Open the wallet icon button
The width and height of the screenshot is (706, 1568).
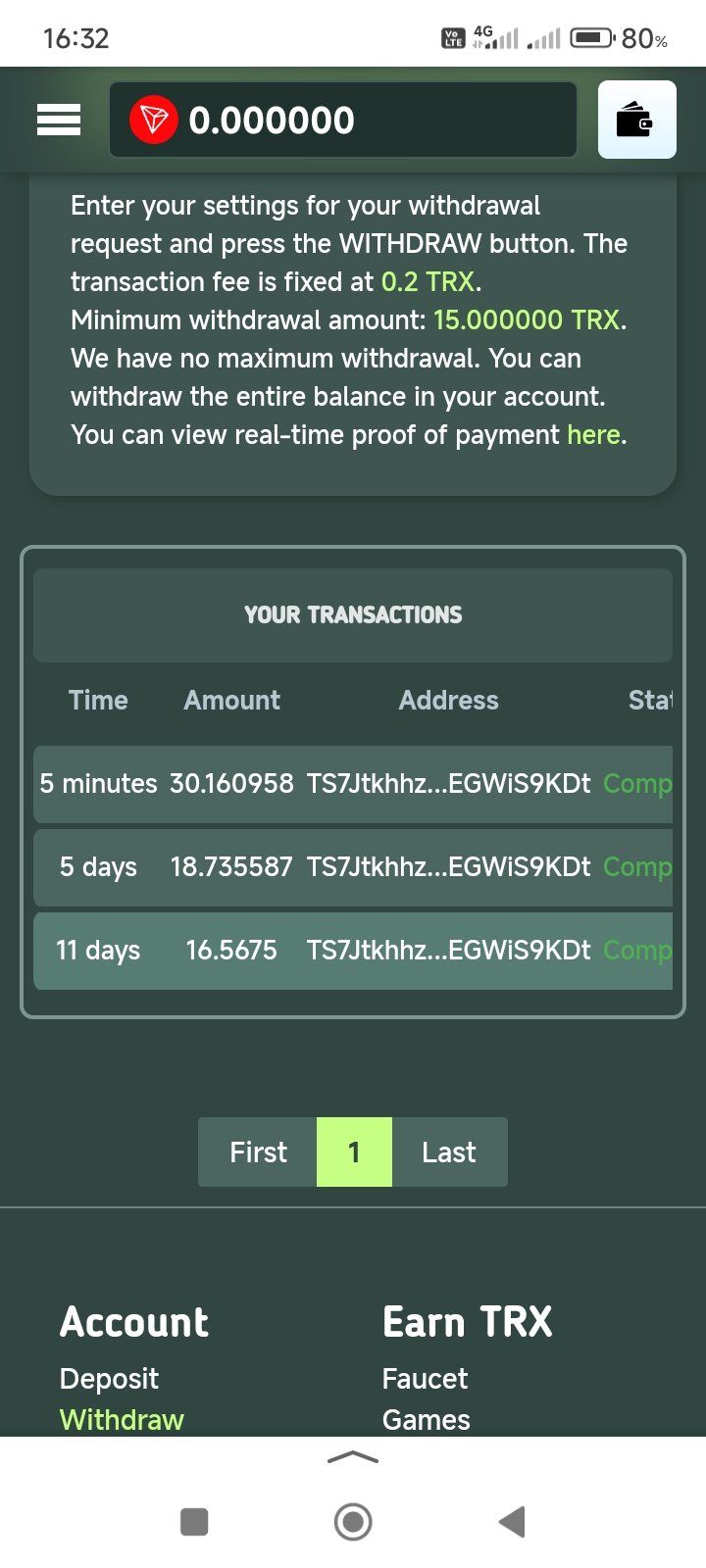tap(636, 120)
